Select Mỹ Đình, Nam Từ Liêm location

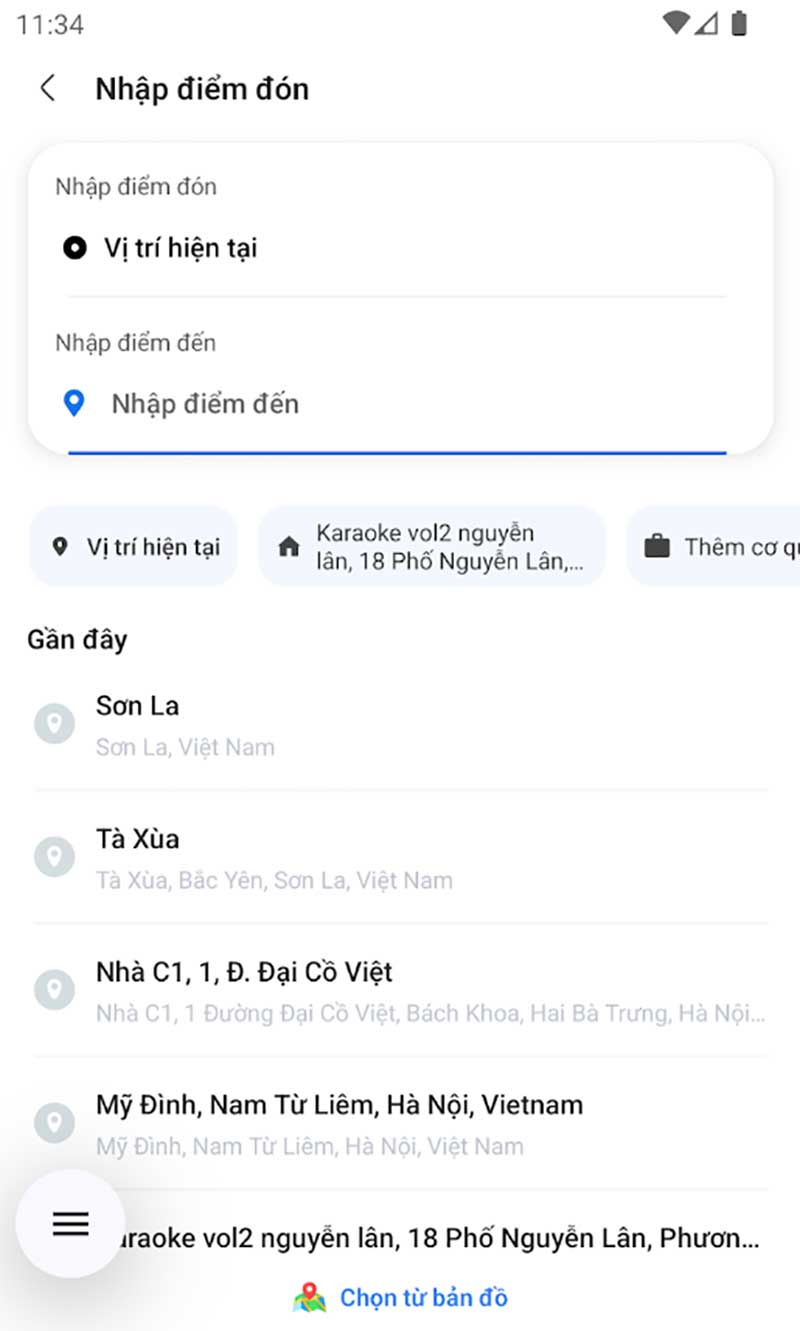[x=340, y=1122]
